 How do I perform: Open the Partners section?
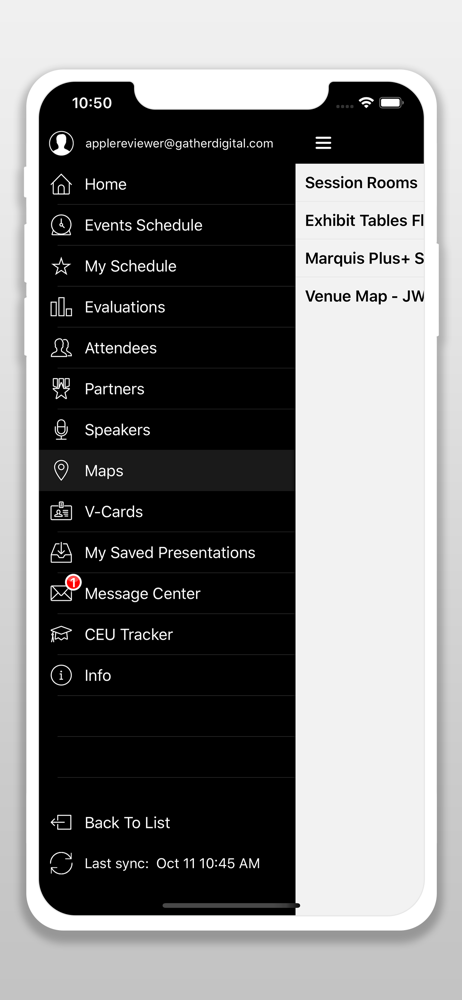click(167, 388)
